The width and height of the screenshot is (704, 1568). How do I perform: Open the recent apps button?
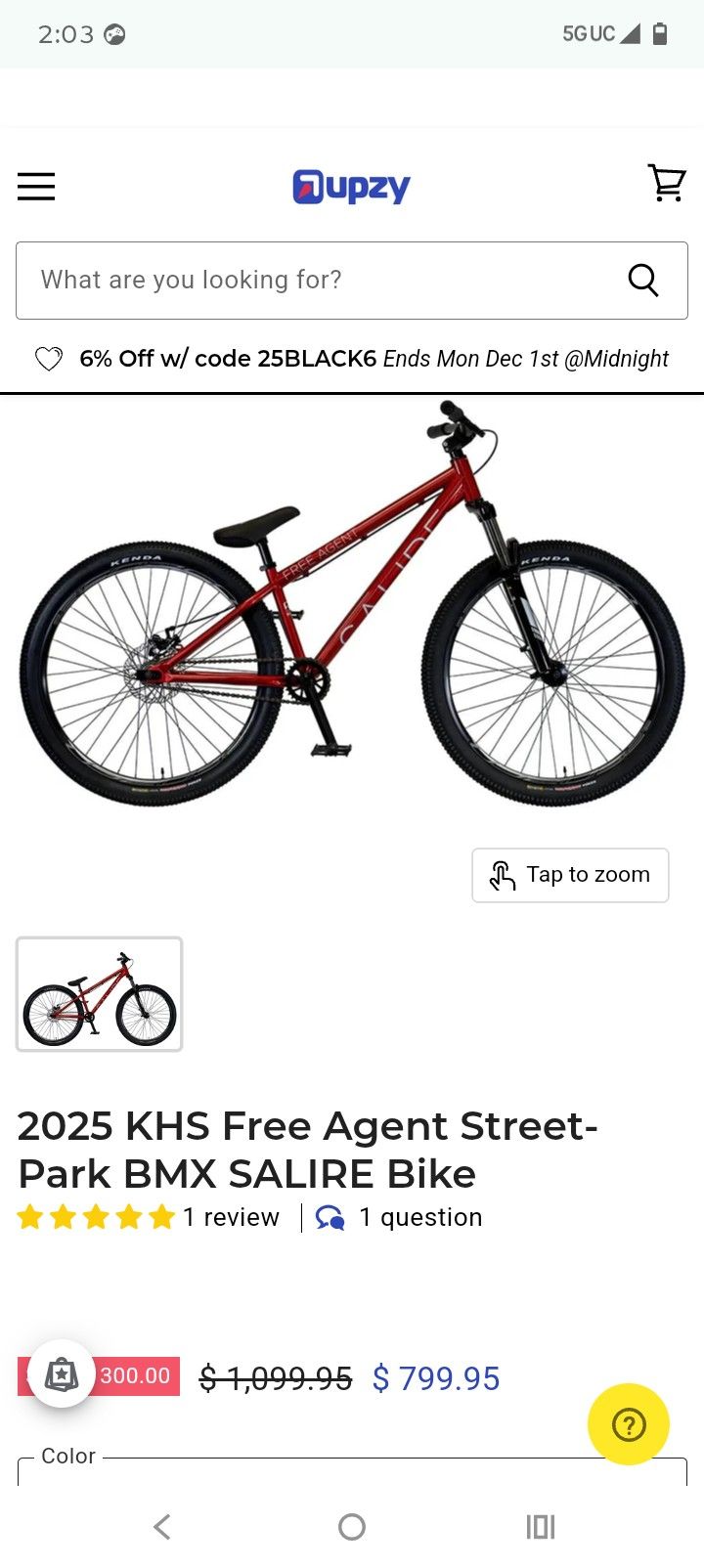coord(541,1527)
